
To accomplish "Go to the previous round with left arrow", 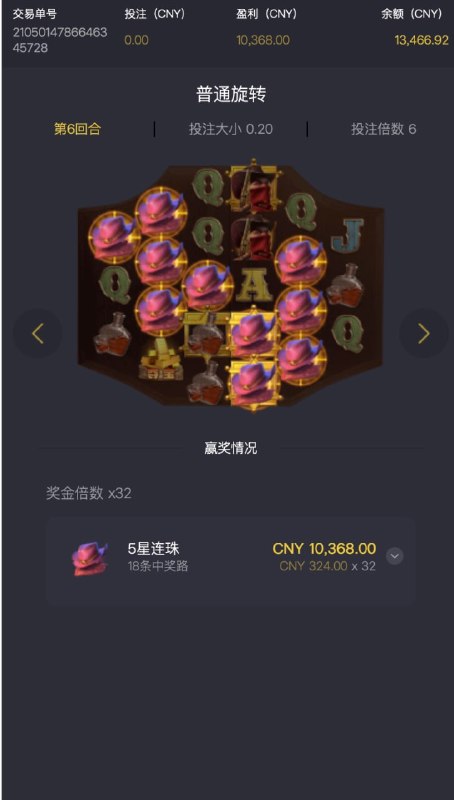I will 38,334.
